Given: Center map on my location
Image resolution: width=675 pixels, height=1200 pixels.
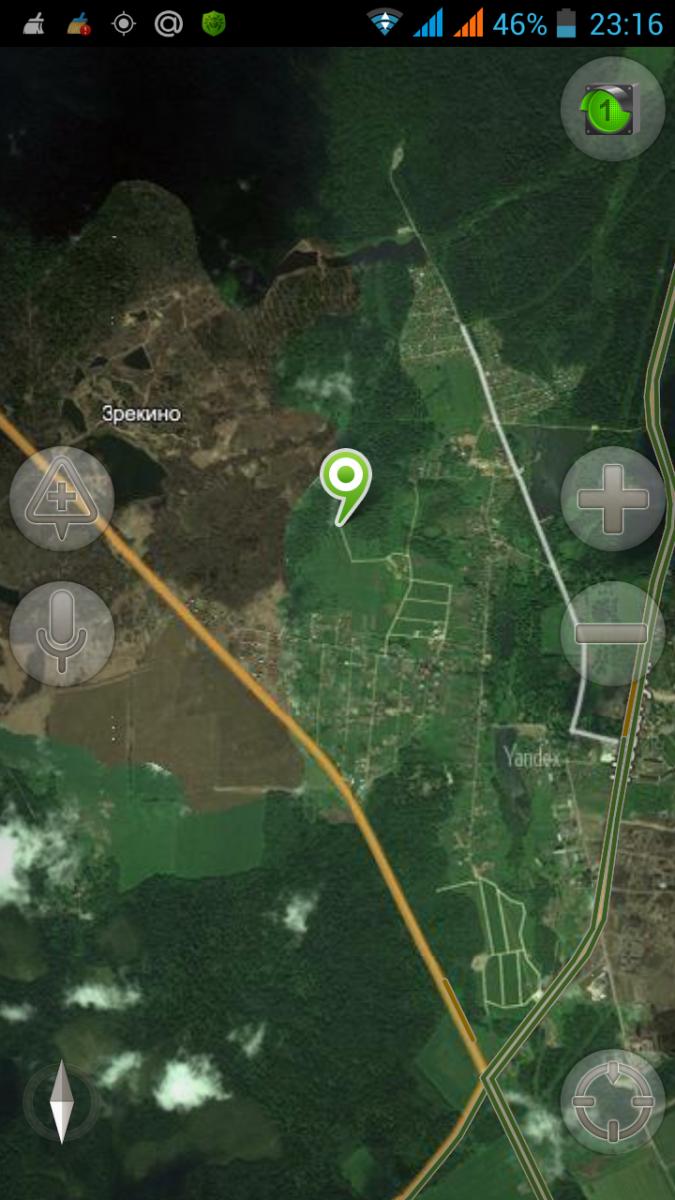Looking at the screenshot, I should click(613, 1102).
